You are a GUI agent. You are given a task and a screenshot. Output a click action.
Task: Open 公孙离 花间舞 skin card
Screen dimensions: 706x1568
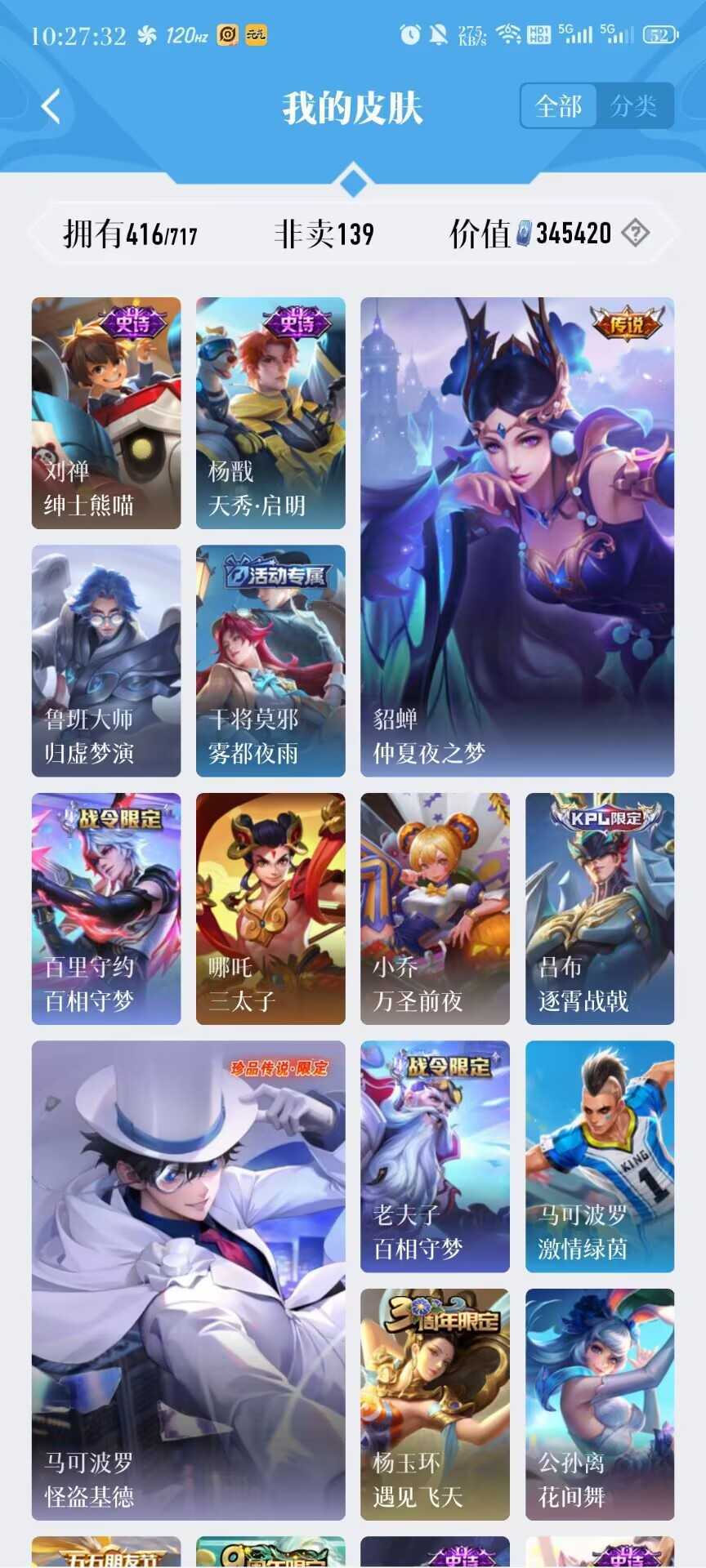(600, 1405)
